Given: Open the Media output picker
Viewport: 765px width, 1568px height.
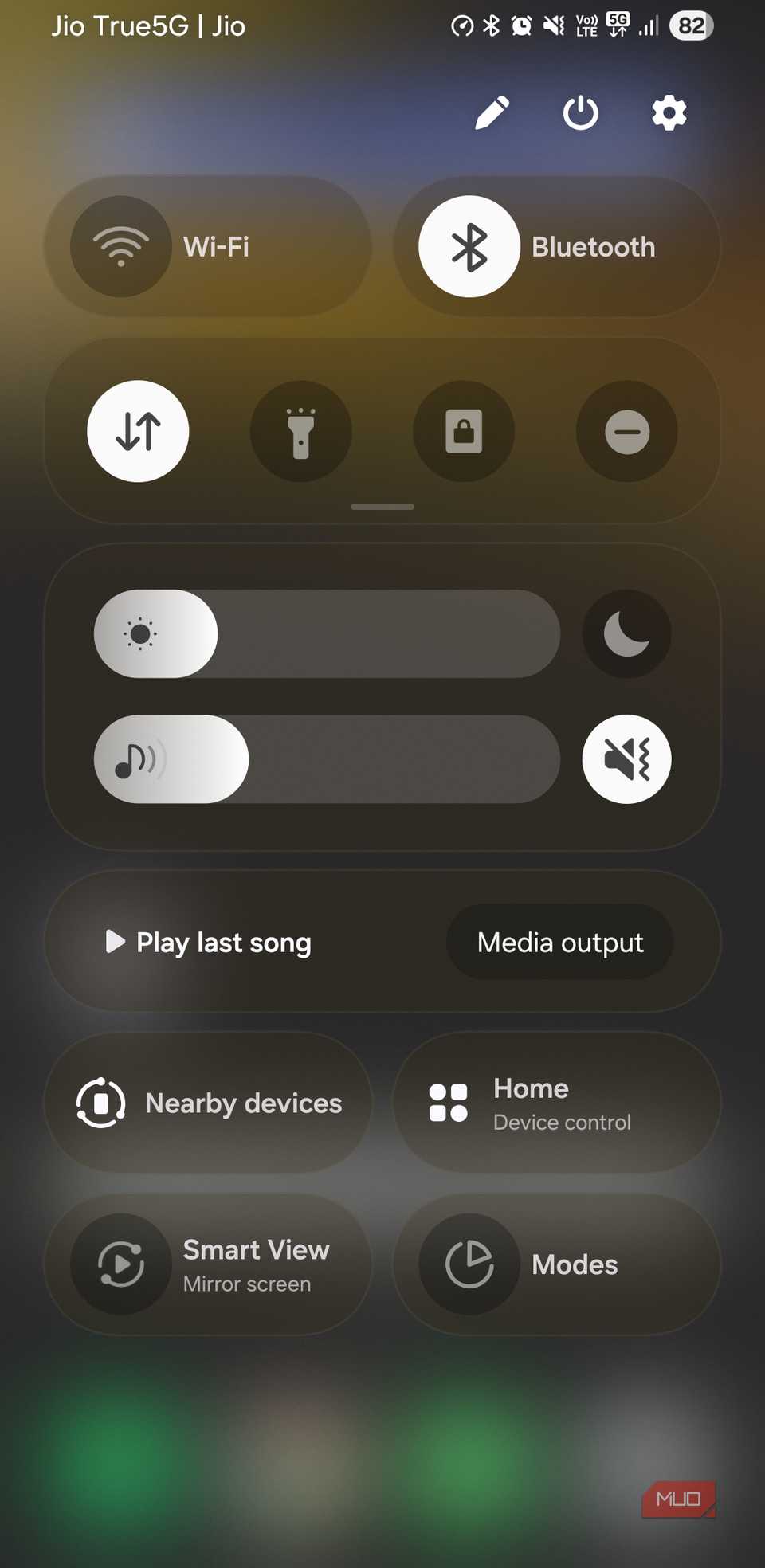Looking at the screenshot, I should 559,943.
